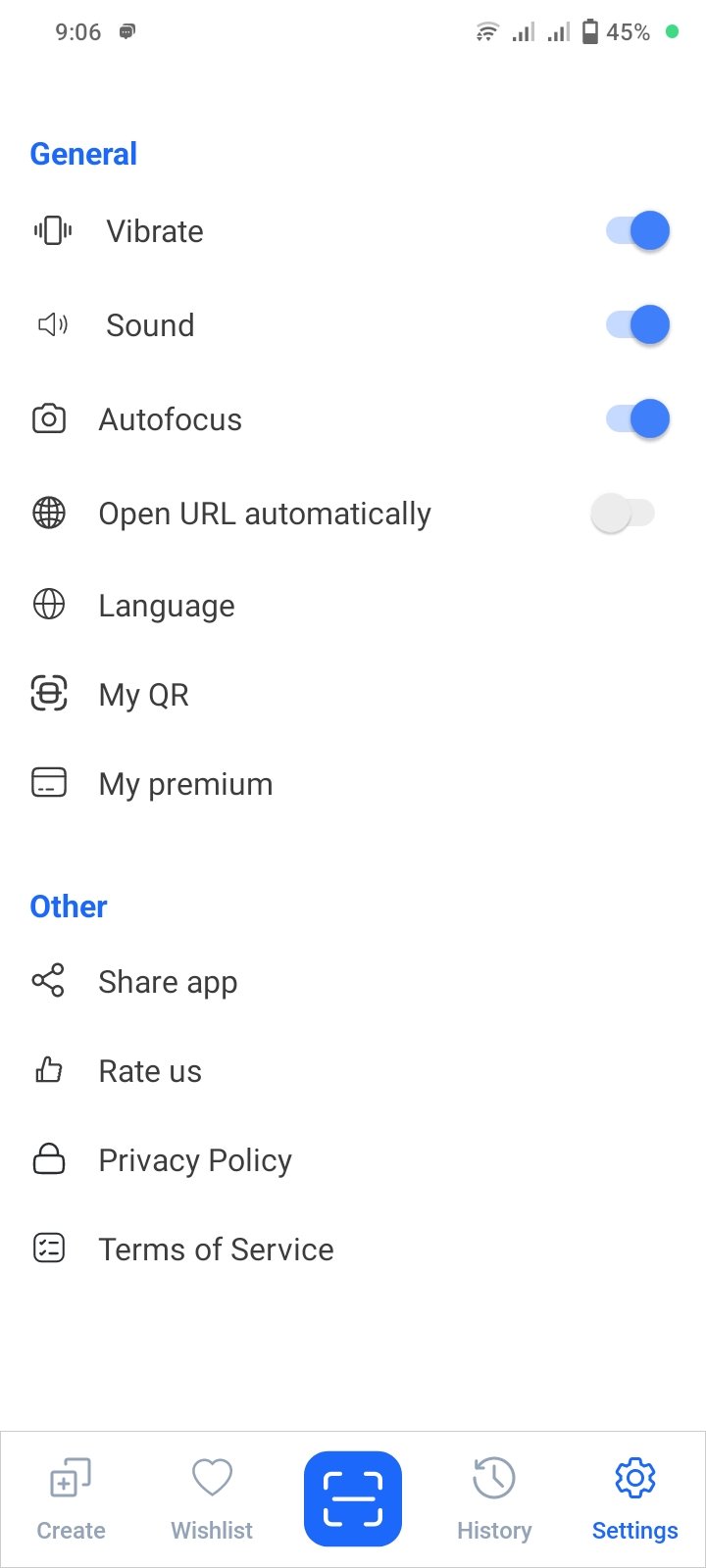706x1568 pixels.
Task: Disable the Sound toggle
Action: (x=637, y=325)
